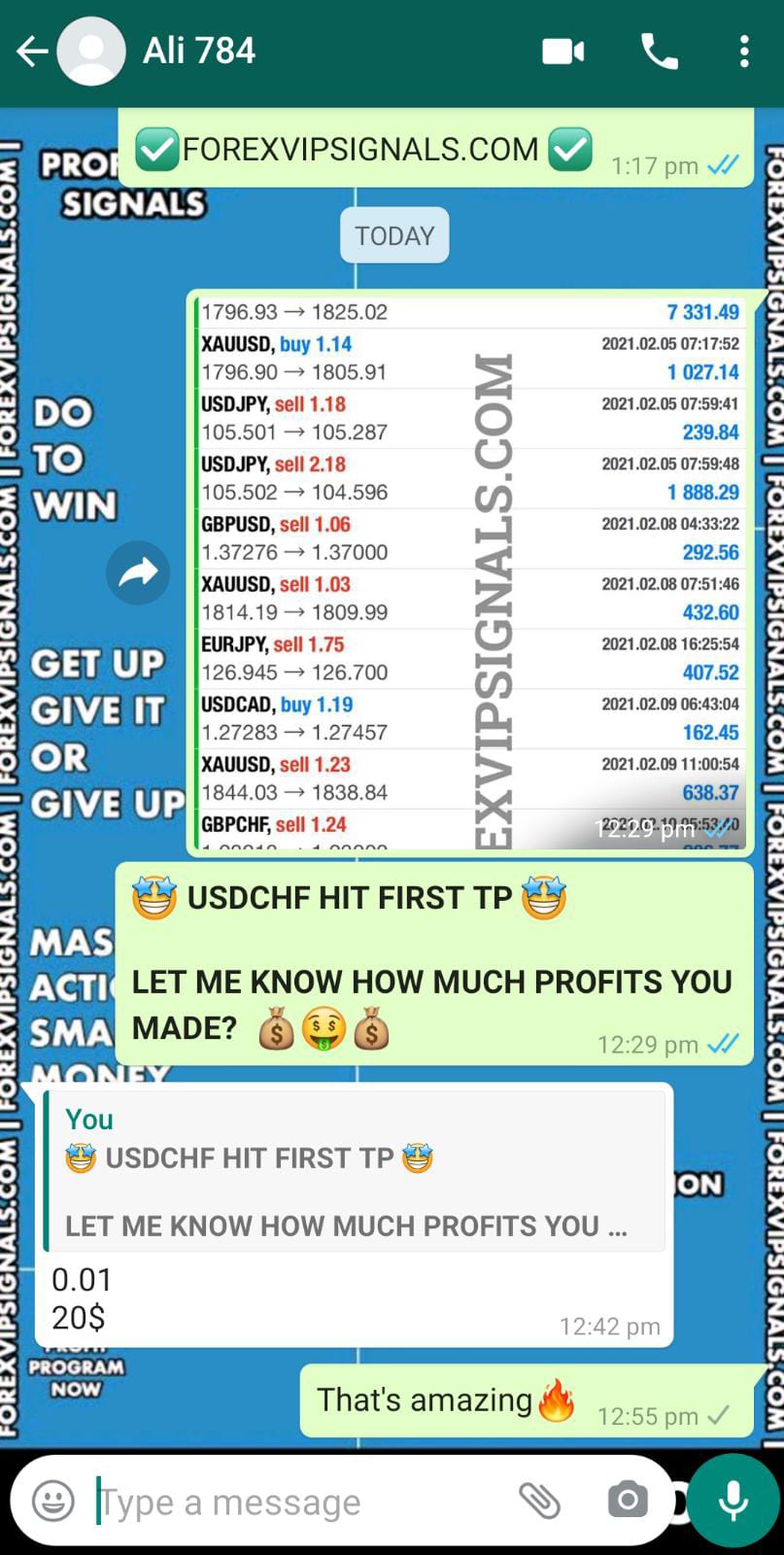784x1555 pixels.
Task: Attach a file with the paperclip
Action: pyautogui.click(x=539, y=1502)
